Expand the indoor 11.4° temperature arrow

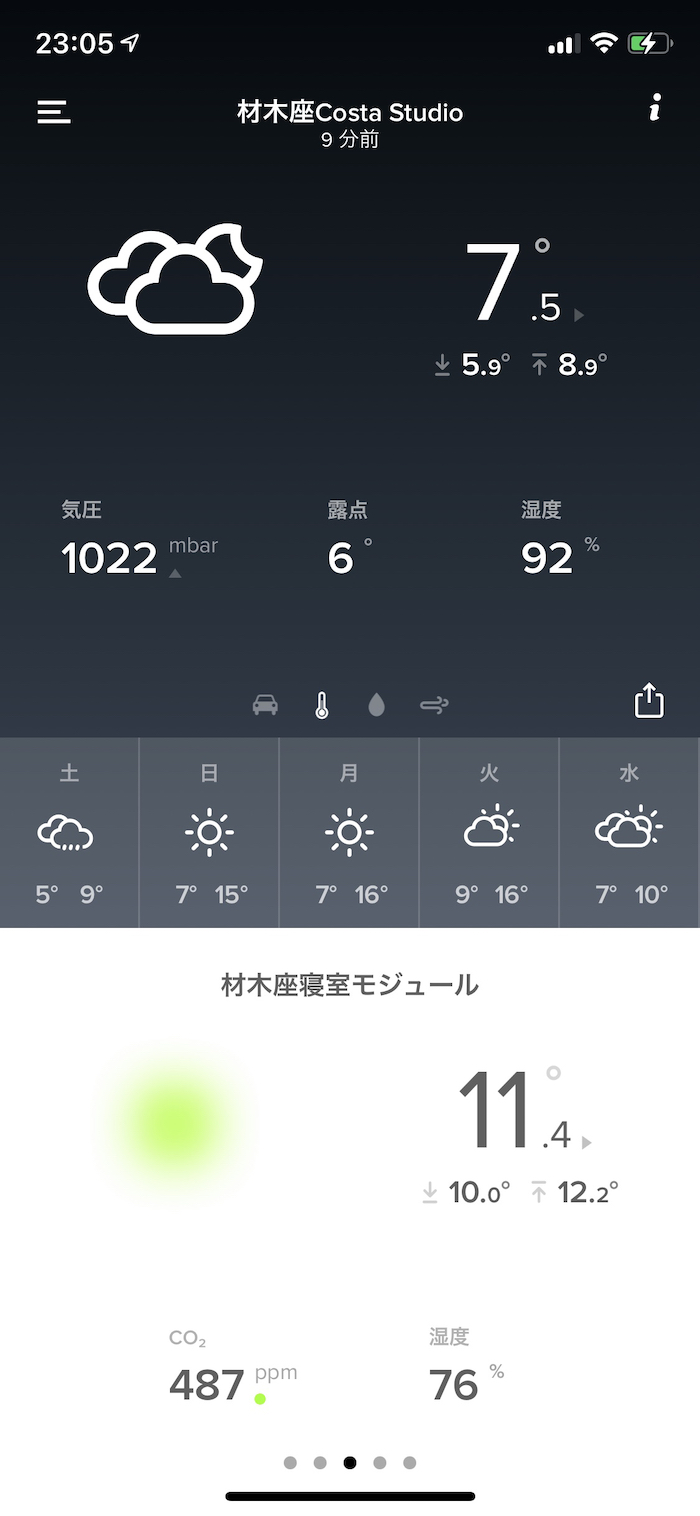coord(587,1142)
